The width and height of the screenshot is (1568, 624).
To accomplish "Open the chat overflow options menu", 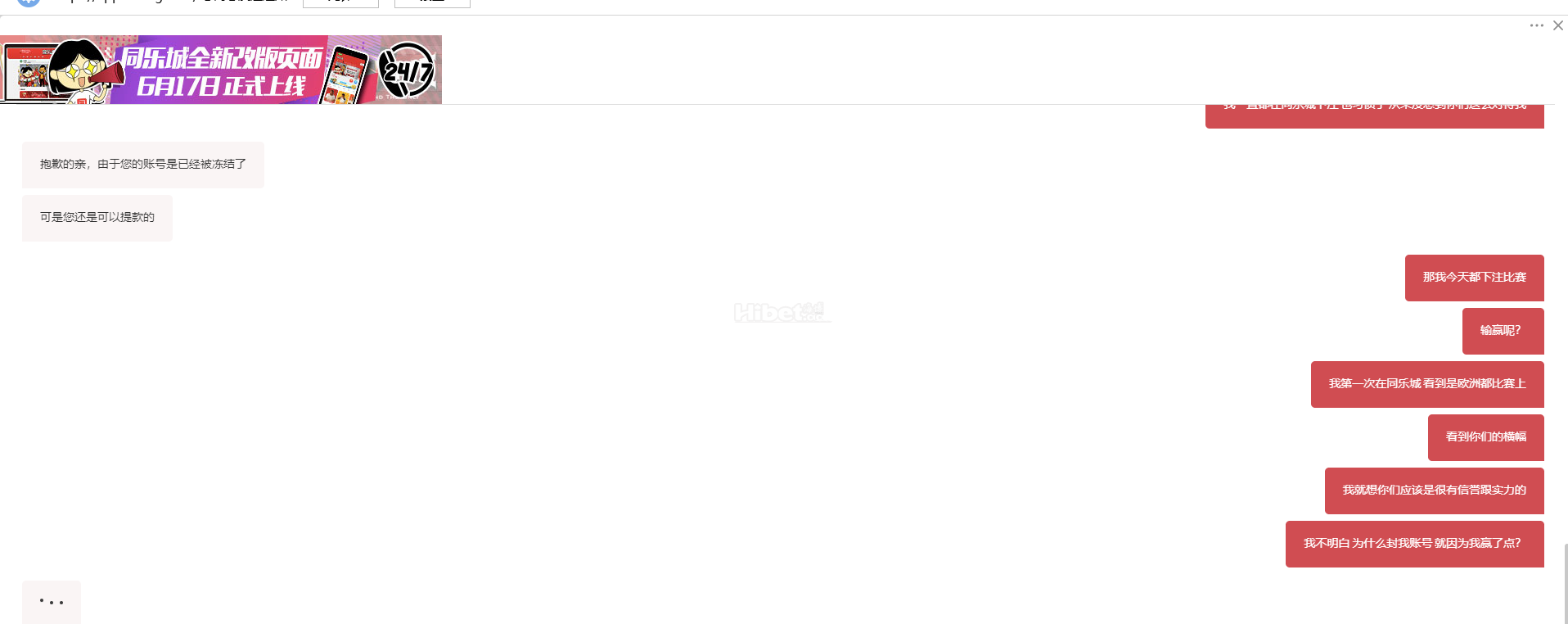I will [x=1536, y=25].
